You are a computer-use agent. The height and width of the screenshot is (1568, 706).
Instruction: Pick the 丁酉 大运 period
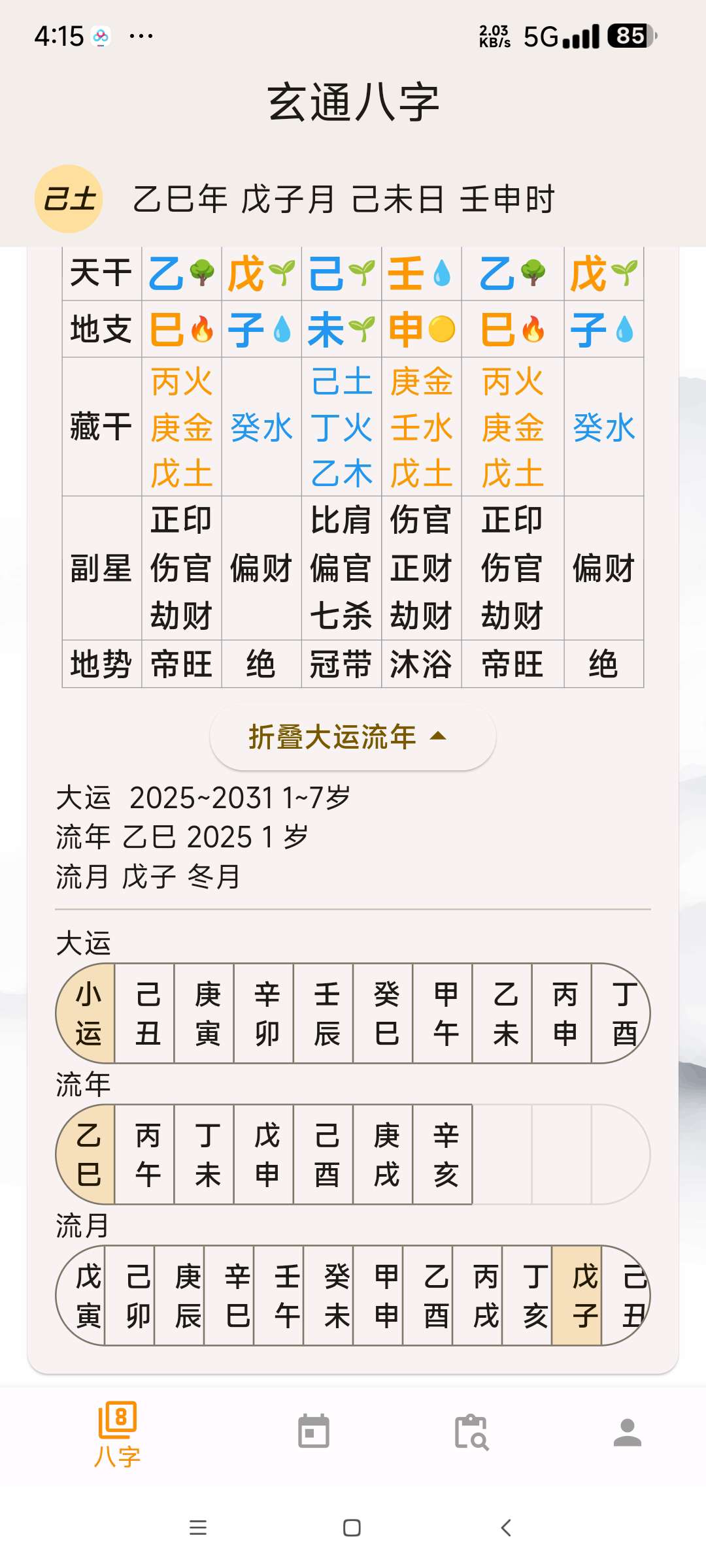pyautogui.click(x=622, y=1013)
